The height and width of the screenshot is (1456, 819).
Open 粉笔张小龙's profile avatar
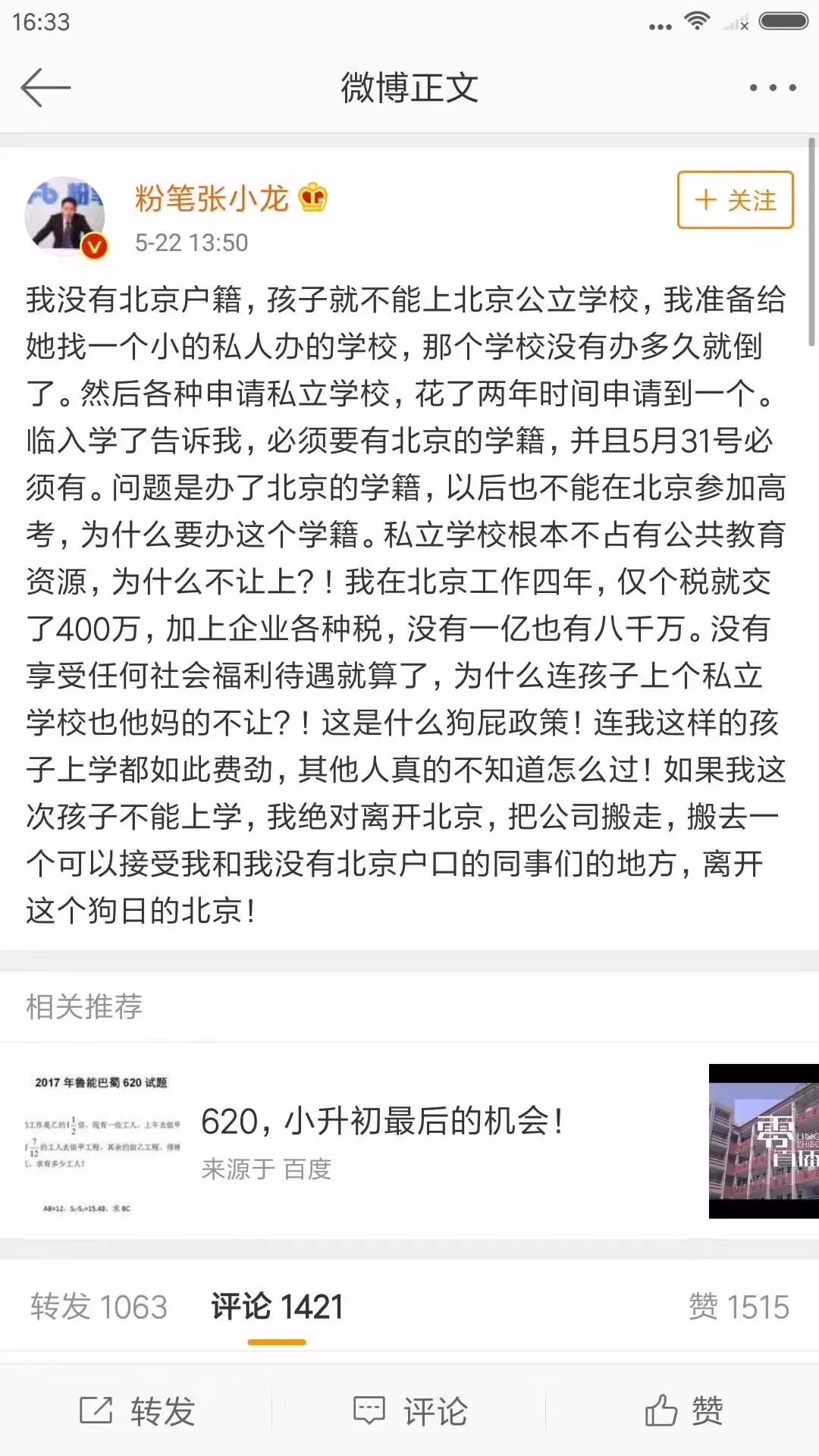pos(65,217)
